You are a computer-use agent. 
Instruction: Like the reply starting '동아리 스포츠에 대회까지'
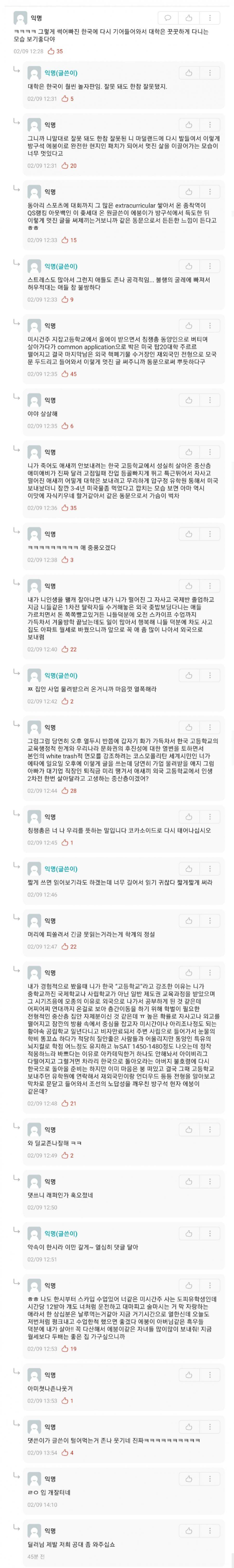click(189, 192)
